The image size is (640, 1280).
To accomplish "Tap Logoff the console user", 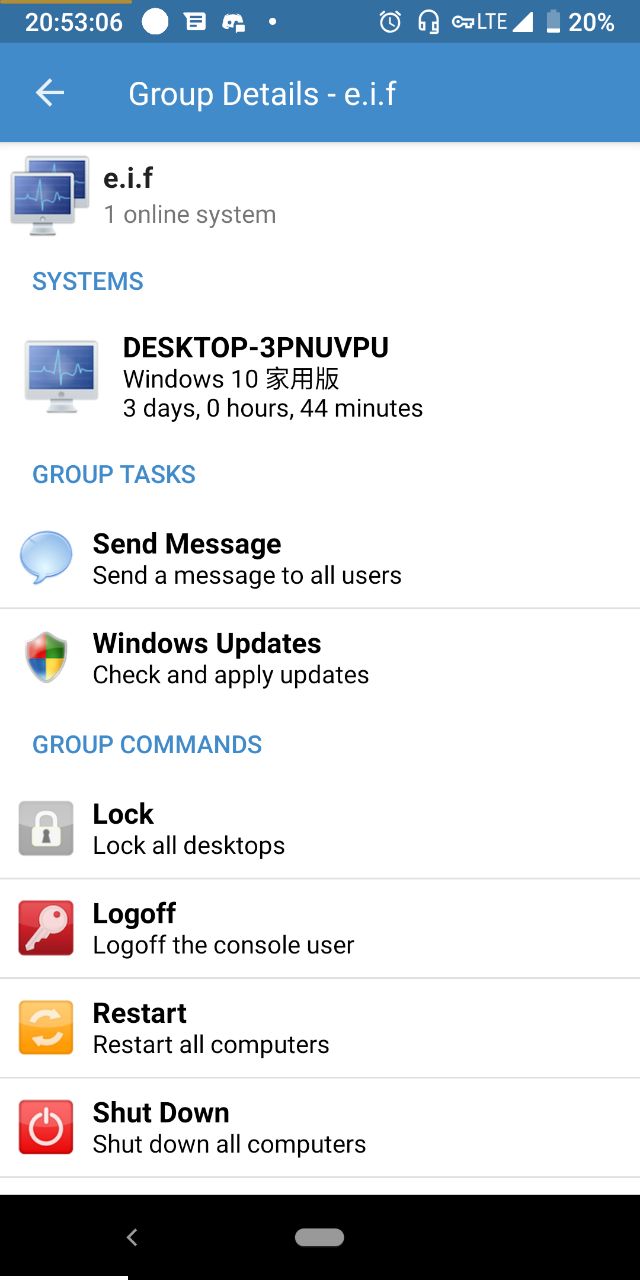I will click(320, 929).
